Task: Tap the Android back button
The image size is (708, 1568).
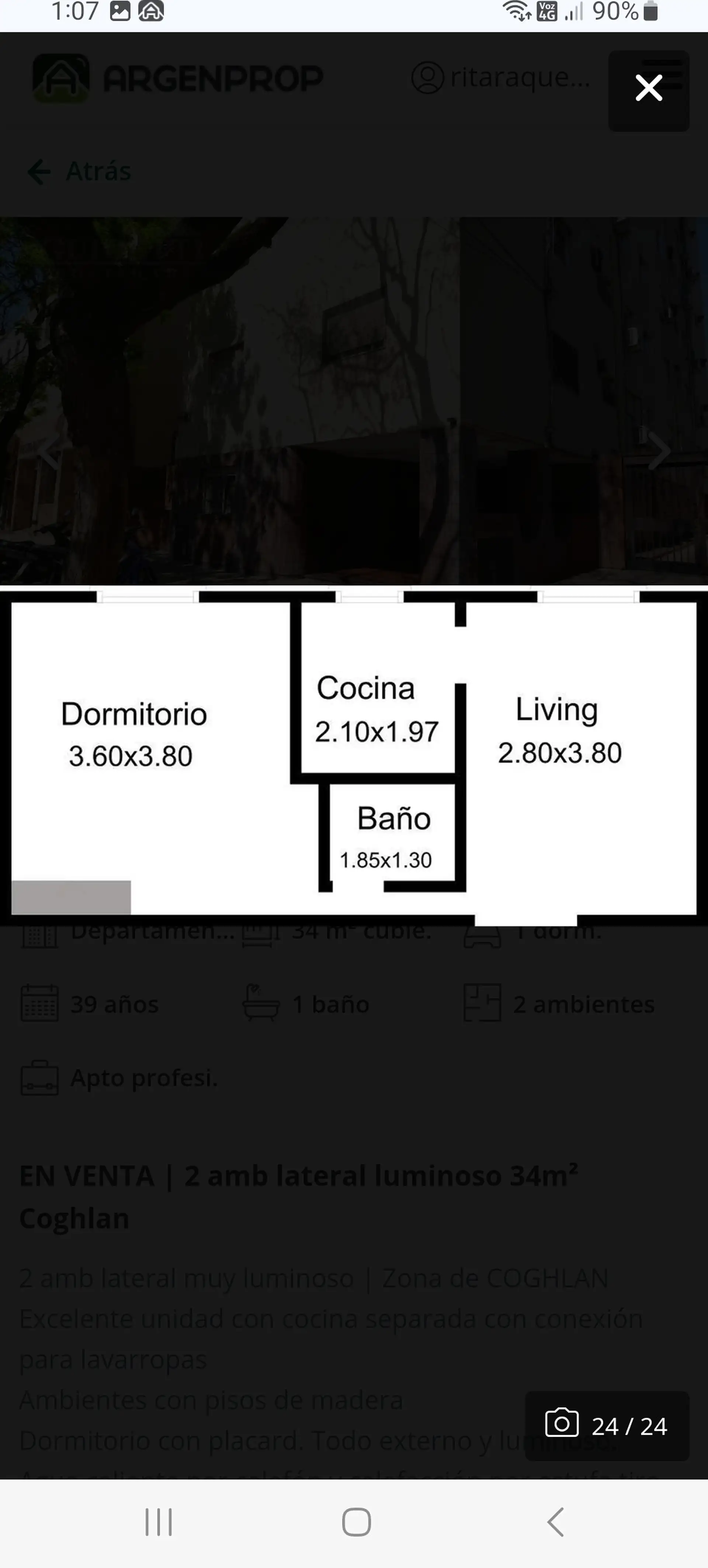Action: click(555, 1522)
